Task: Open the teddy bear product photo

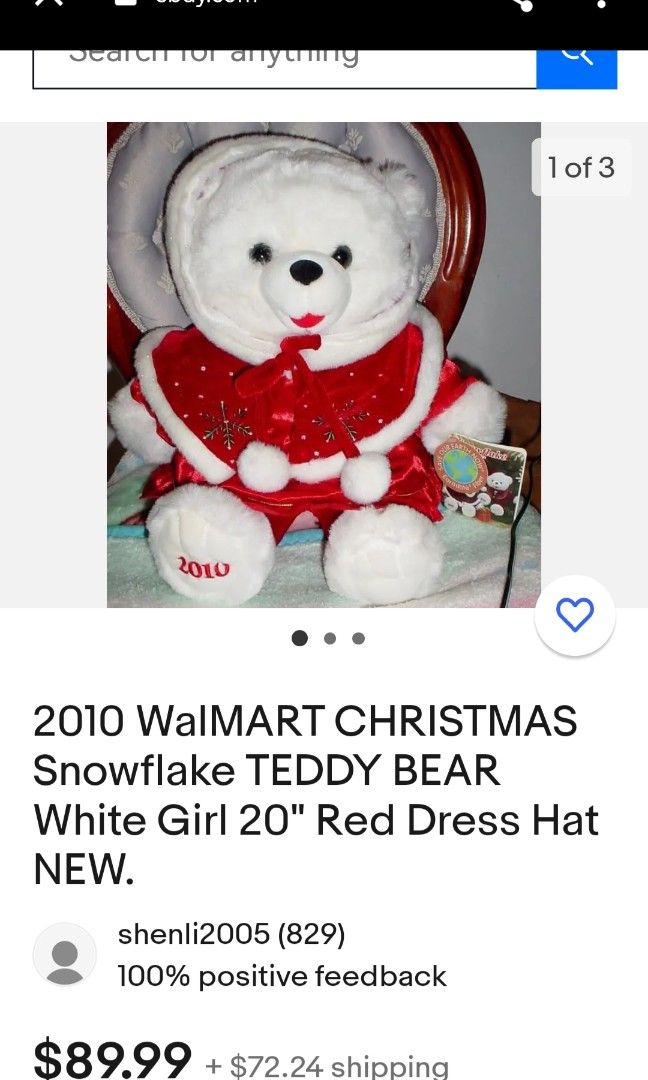Action: [323, 365]
